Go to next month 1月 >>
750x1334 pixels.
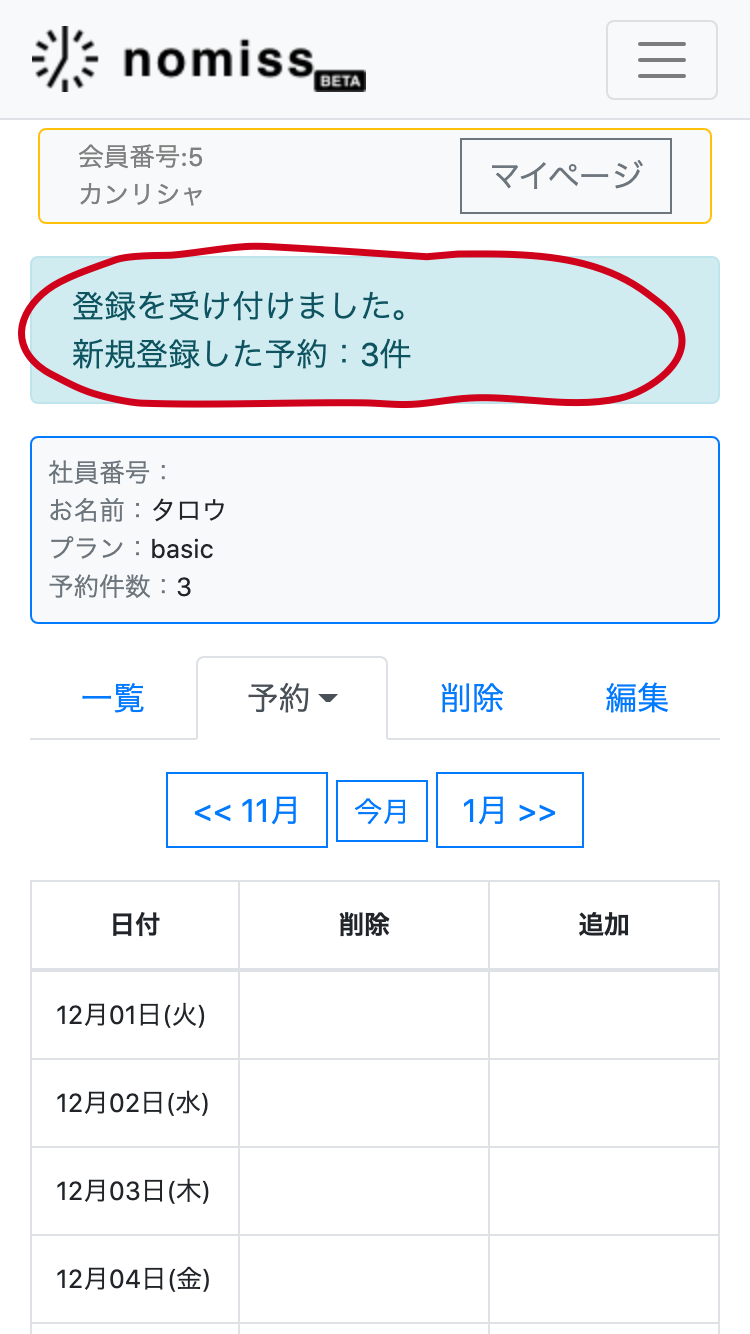pyautogui.click(x=510, y=810)
